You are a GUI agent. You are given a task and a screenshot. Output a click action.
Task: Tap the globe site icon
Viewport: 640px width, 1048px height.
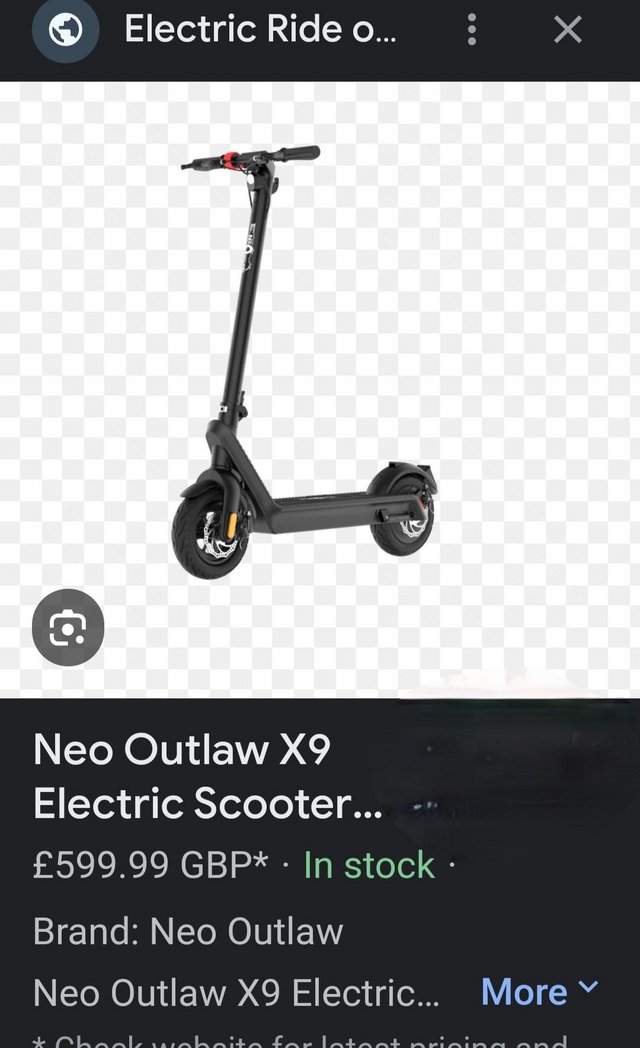point(66,30)
